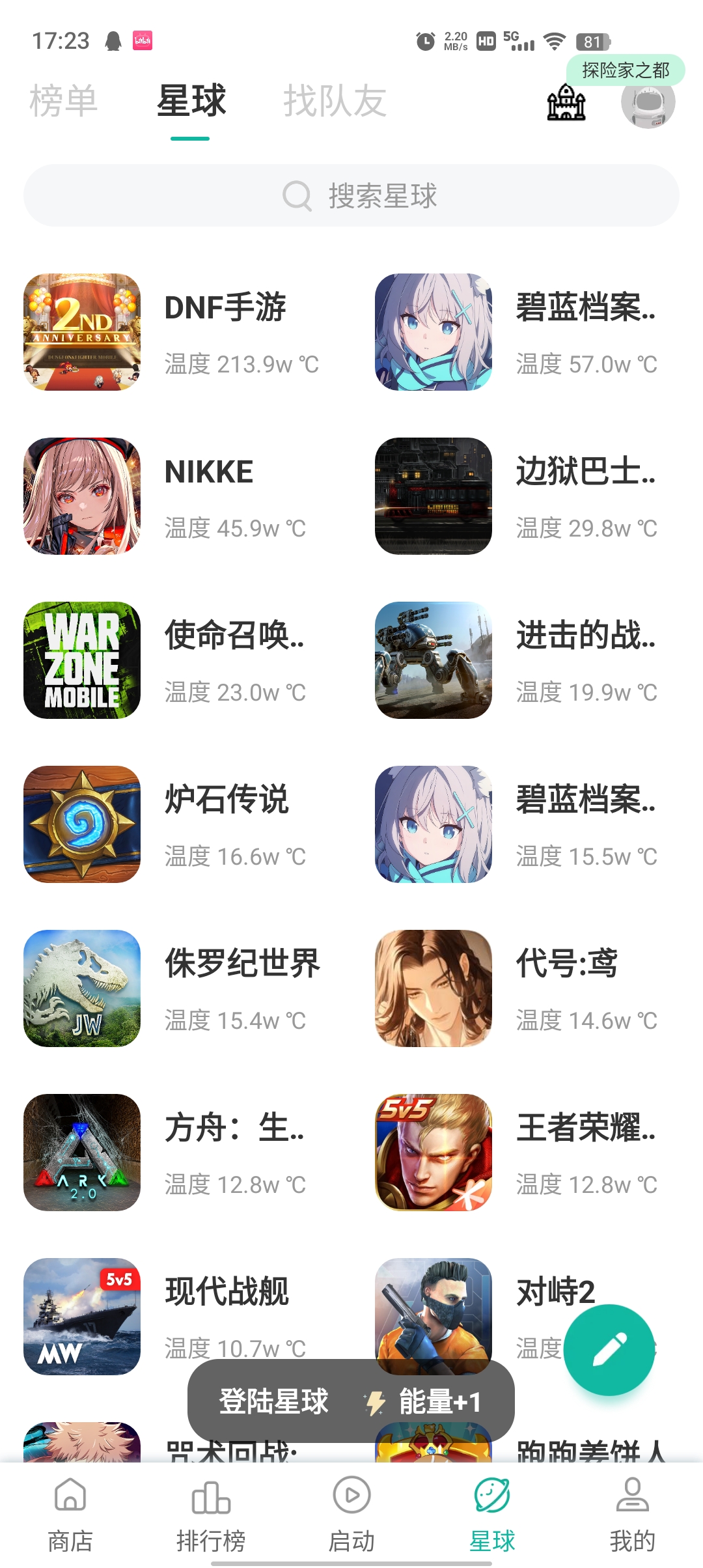Image resolution: width=703 pixels, height=1568 pixels.
Task: Open the 炉石传说 planet
Action: (x=82, y=824)
